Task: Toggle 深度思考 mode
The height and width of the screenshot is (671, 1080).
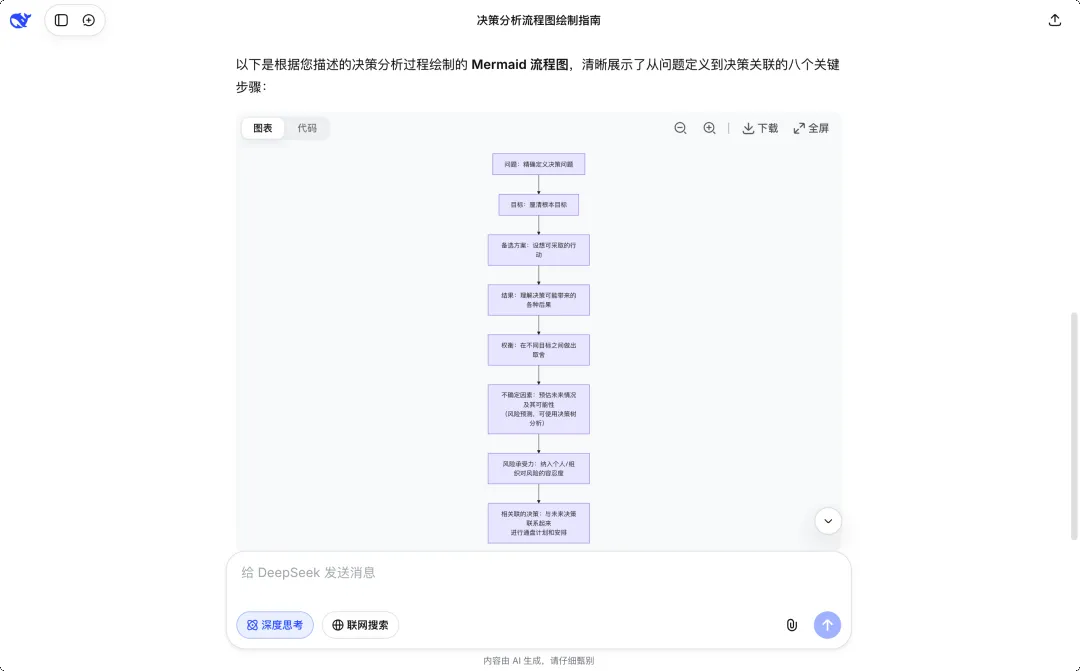Action: [x=275, y=625]
